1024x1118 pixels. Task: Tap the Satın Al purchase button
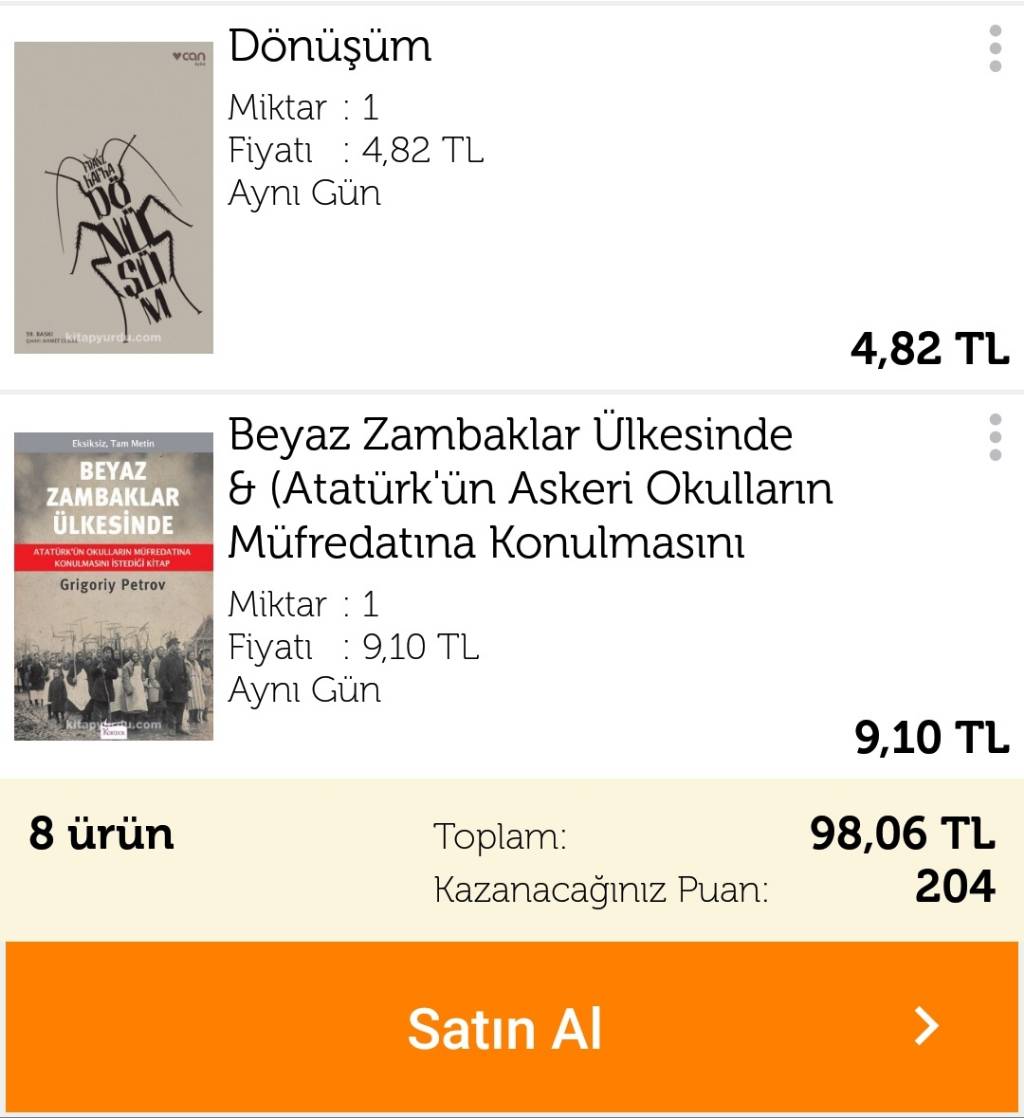click(512, 1027)
